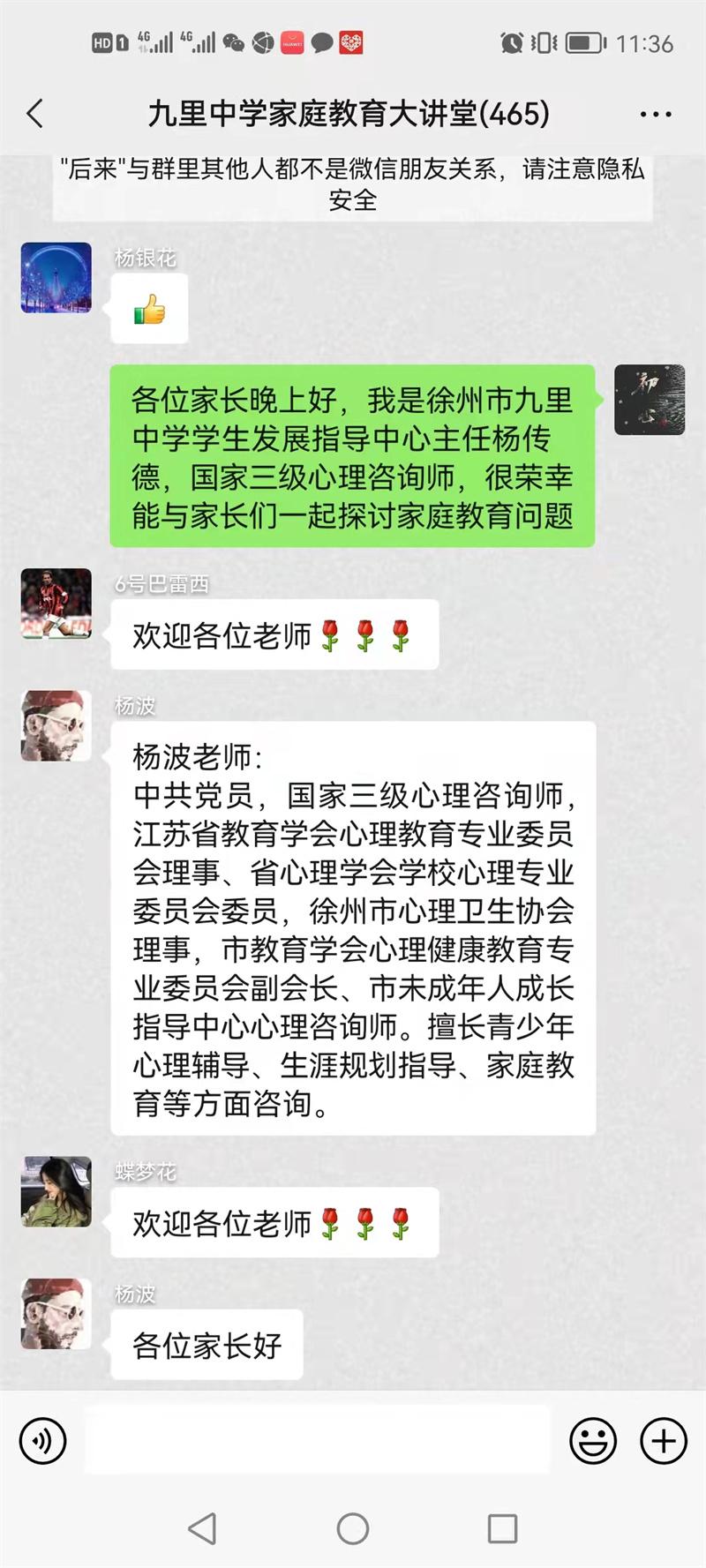Screen dimensions: 706x1568
Task: Go back from the group chat
Action: coord(35,114)
